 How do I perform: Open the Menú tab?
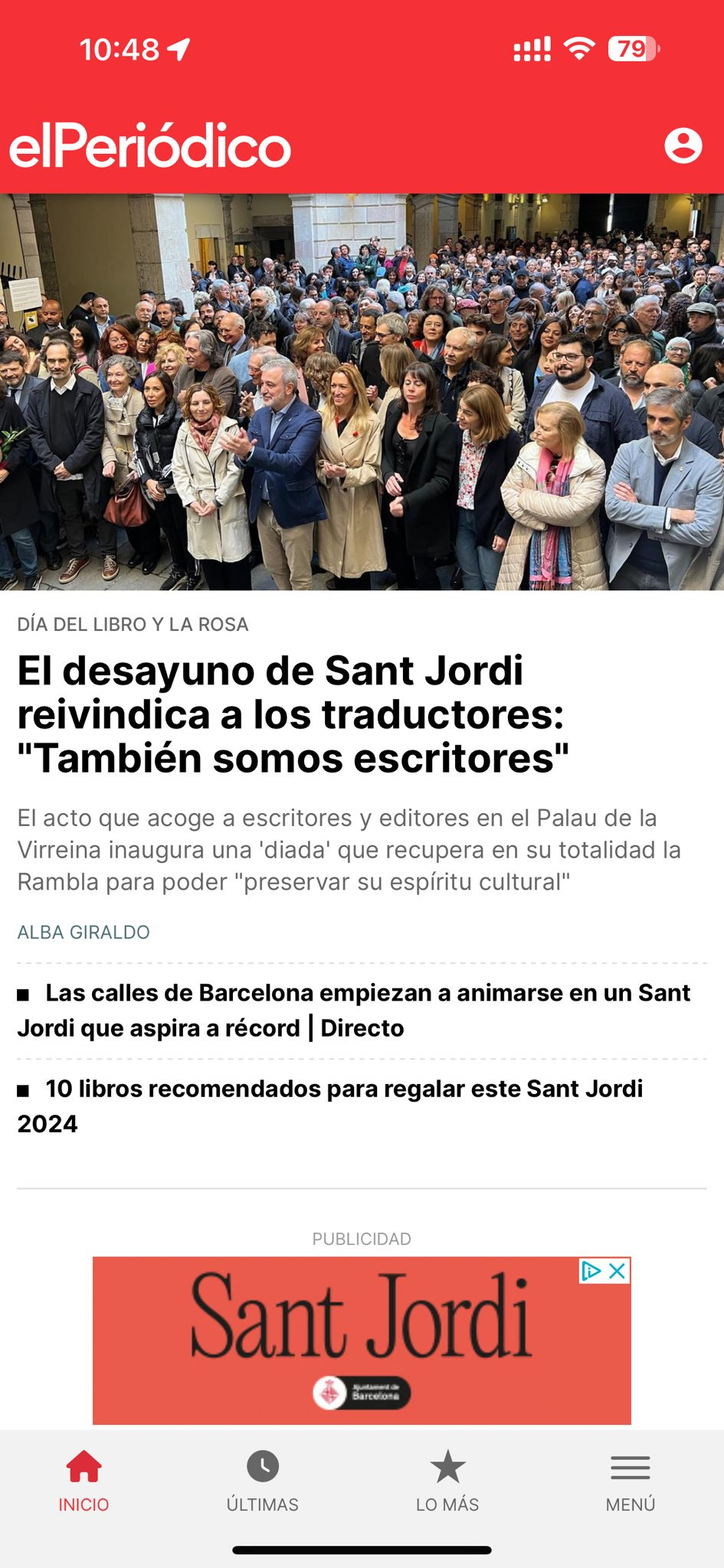coord(630,1481)
